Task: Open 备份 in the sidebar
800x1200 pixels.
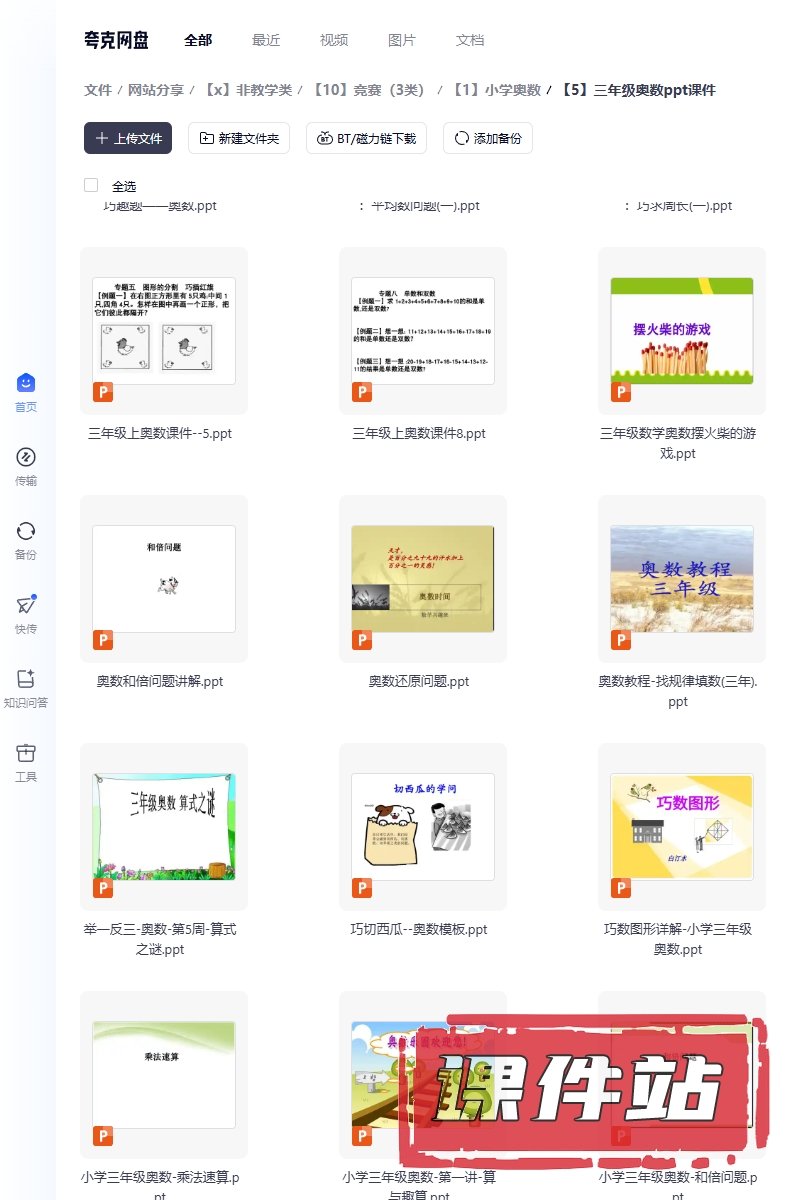Action: tap(26, 540)
